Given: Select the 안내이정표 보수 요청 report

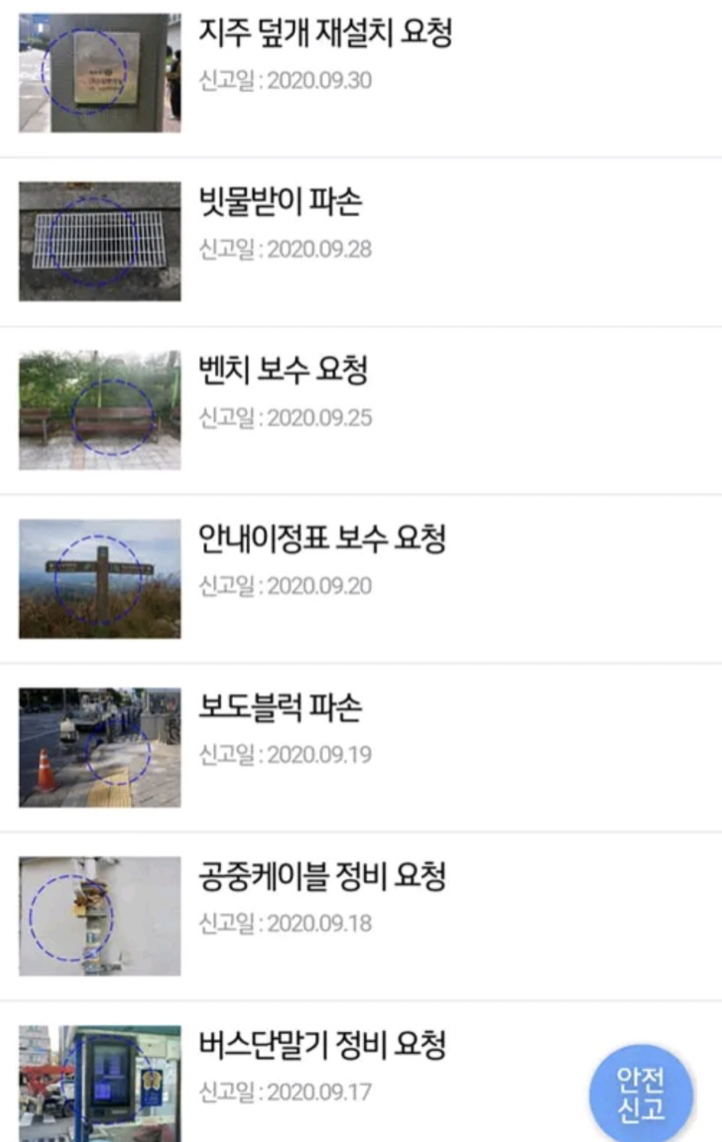Looking at the screenshot, I should (x=322, y=540).
